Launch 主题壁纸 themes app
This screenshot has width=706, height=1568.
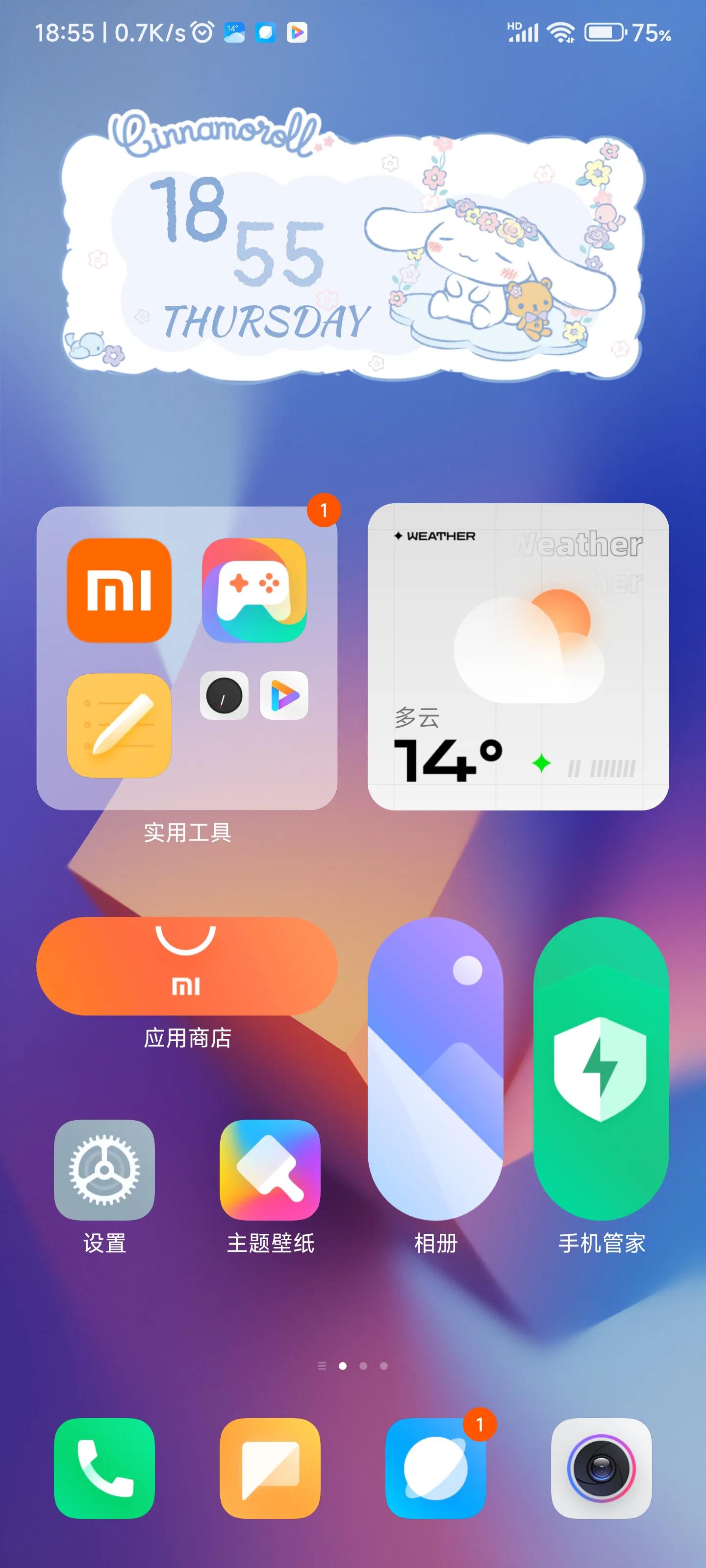click(270, 1169)
